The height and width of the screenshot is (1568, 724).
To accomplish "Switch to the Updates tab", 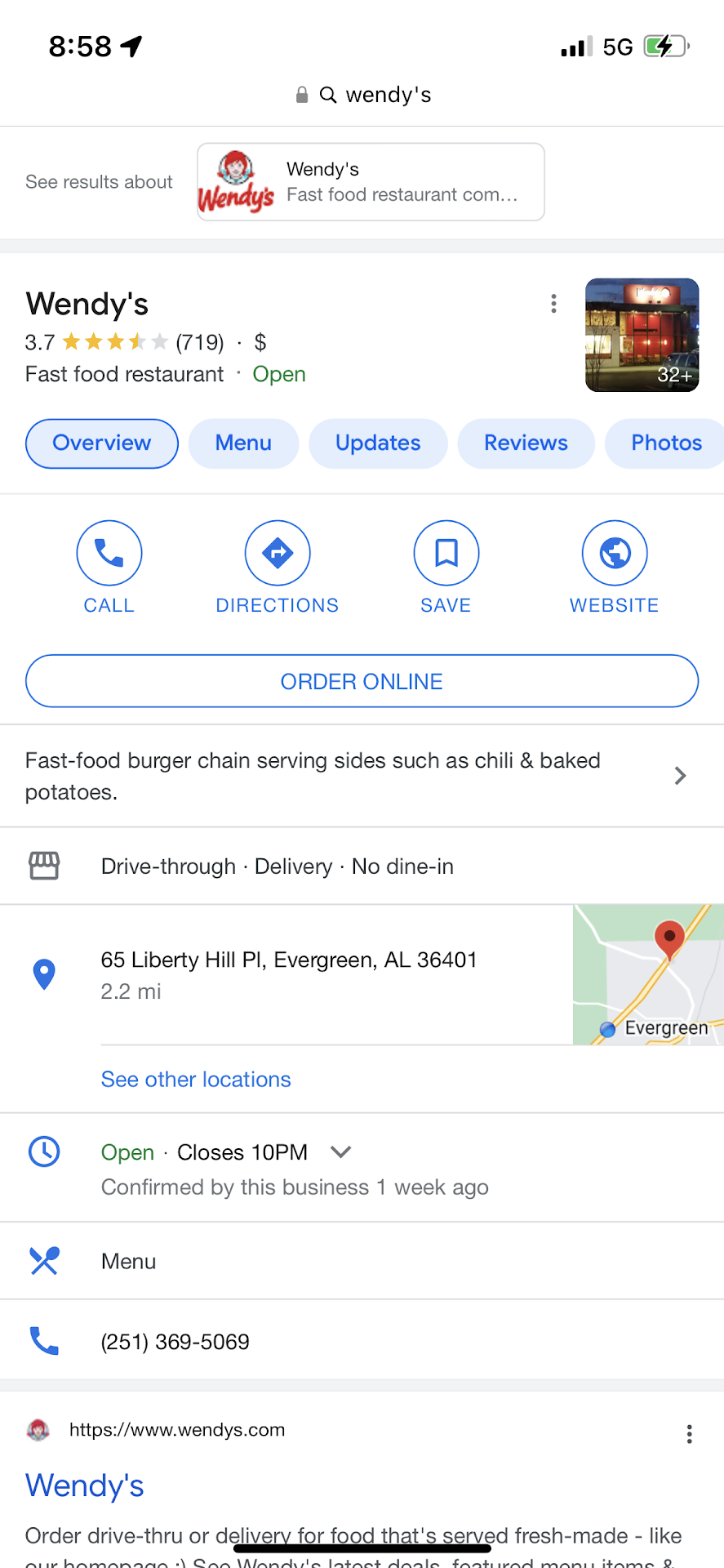I will tap(378, 443).
